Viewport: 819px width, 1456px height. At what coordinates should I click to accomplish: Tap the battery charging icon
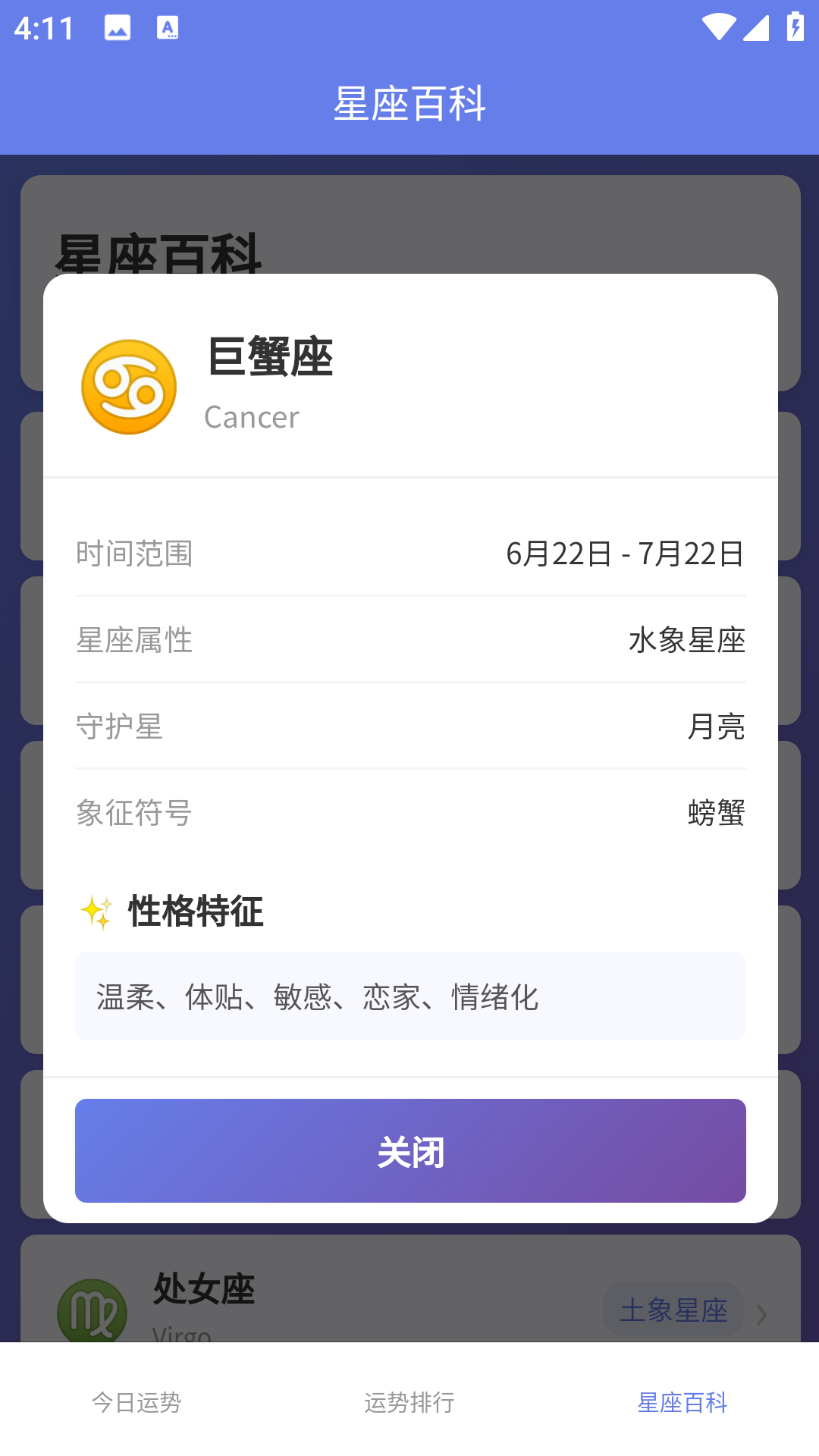[x=794, y=25]
